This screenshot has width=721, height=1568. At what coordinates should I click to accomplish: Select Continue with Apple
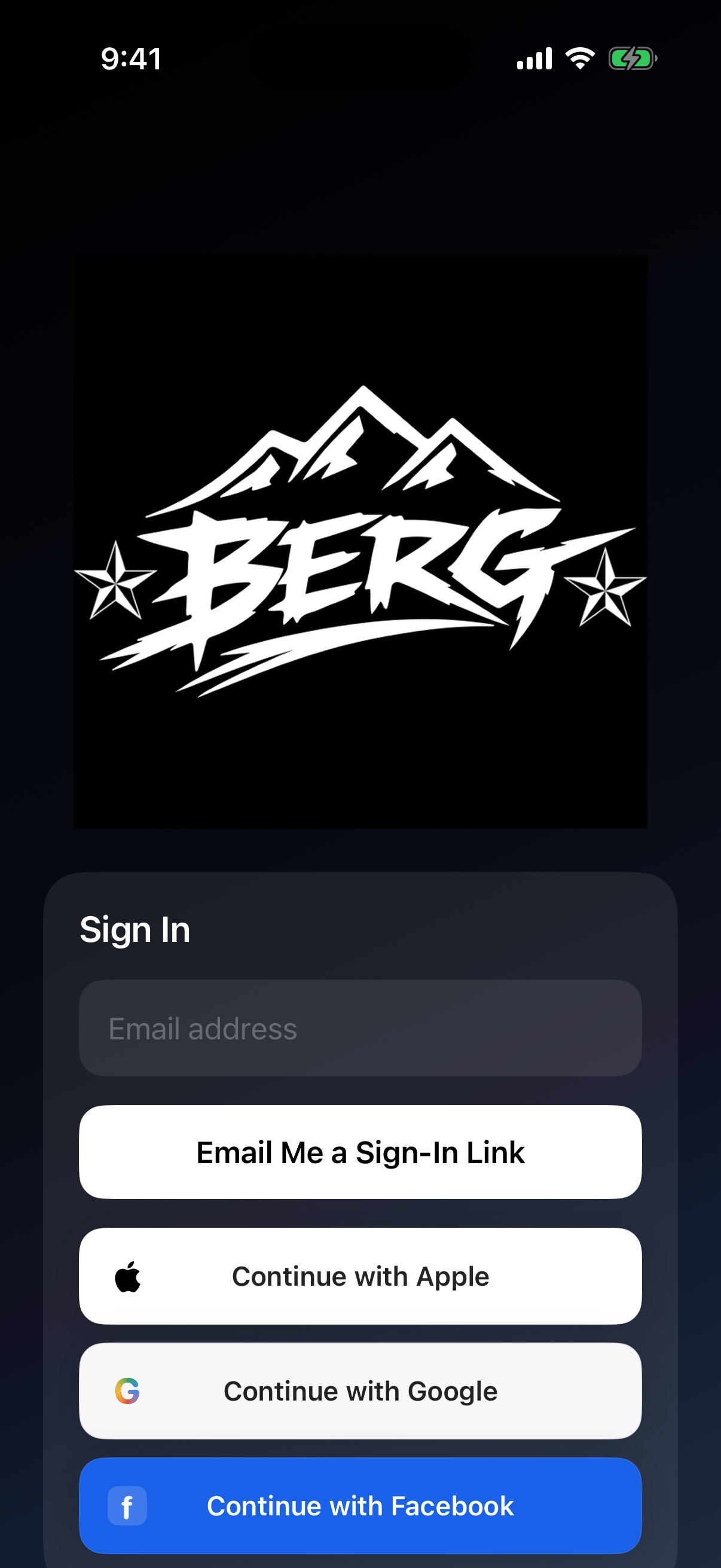(x=360, y=1275)
